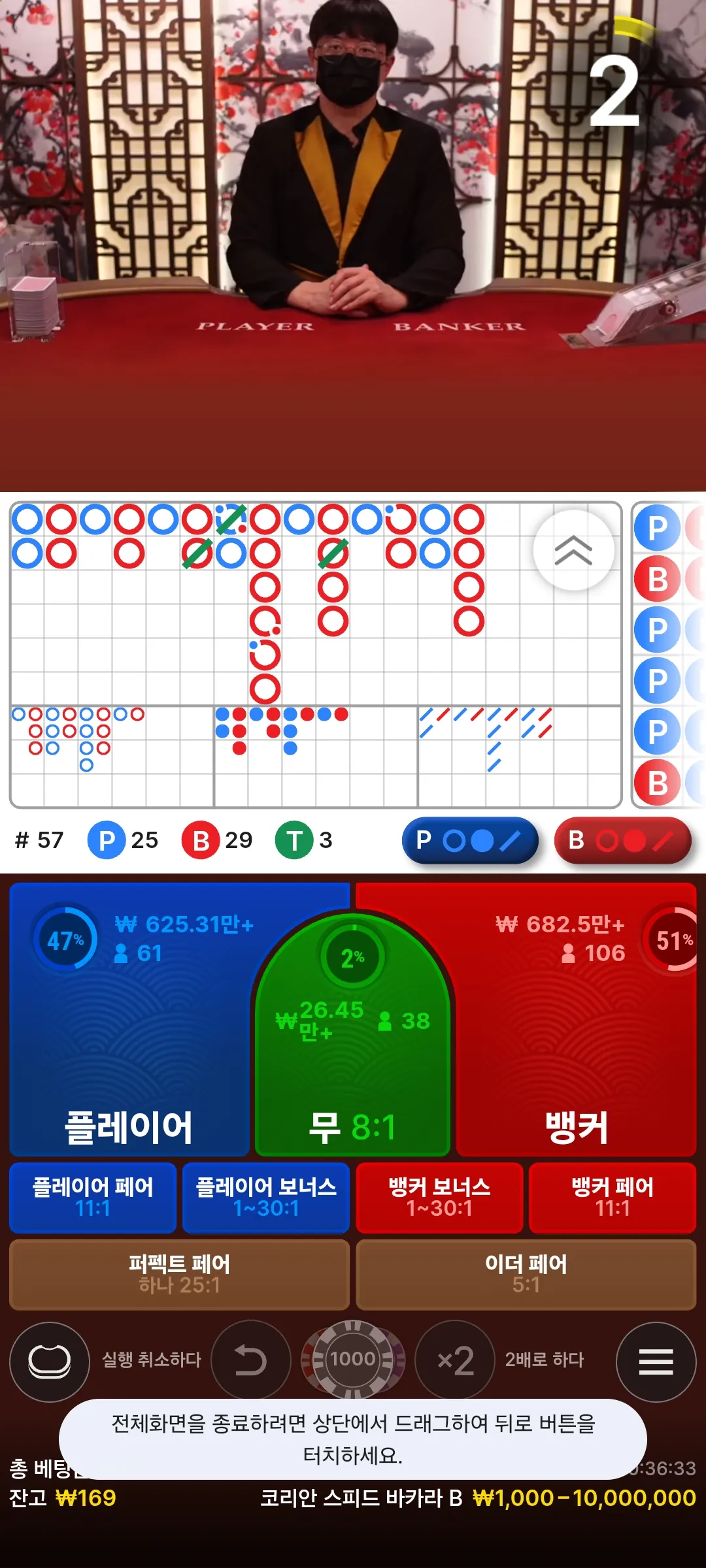Bet on 퍼펙트 페어 25:1
The image size is (706, 1568).
[x=180, y=1275]
